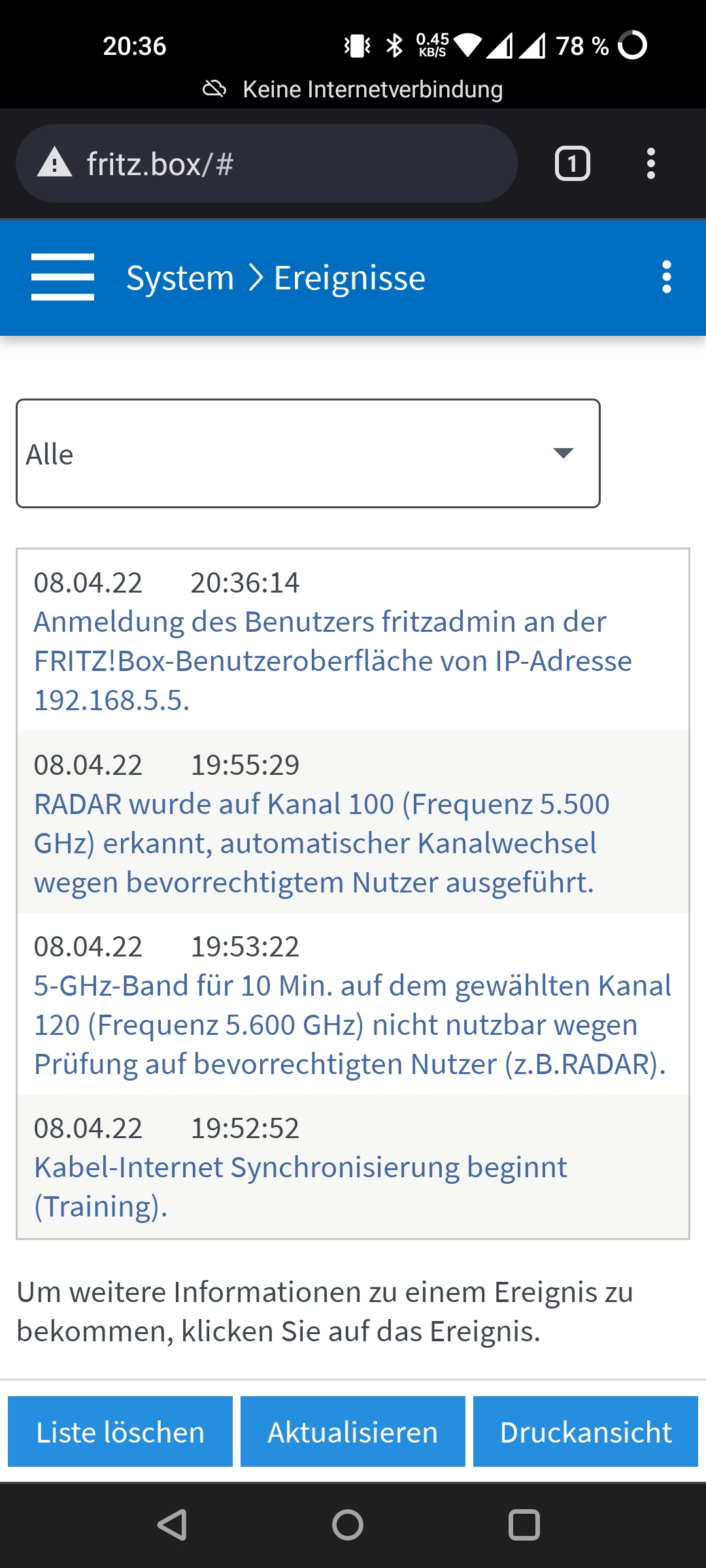Image resolution: width=706 pixels, height=1568 pixels.
Task: Open the FRITZ!Box hamburger menu
Action: coord(63,277)
